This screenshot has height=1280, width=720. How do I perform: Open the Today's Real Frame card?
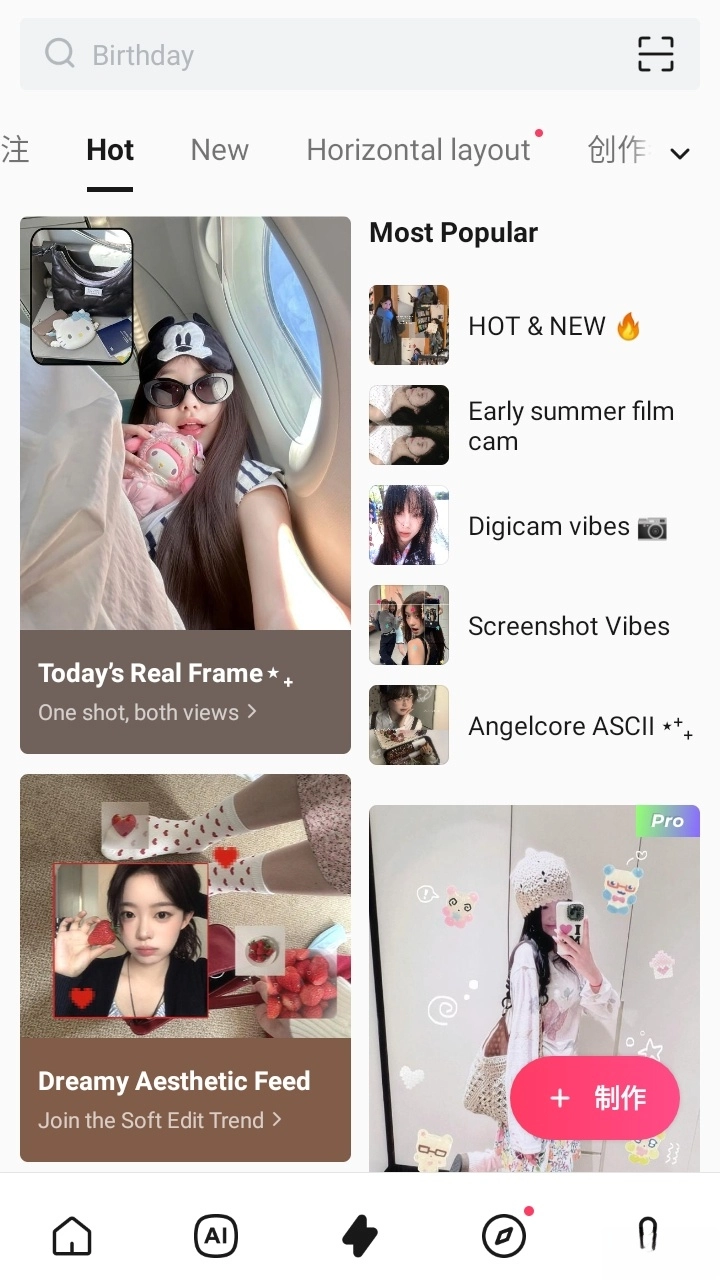[185, 484]
